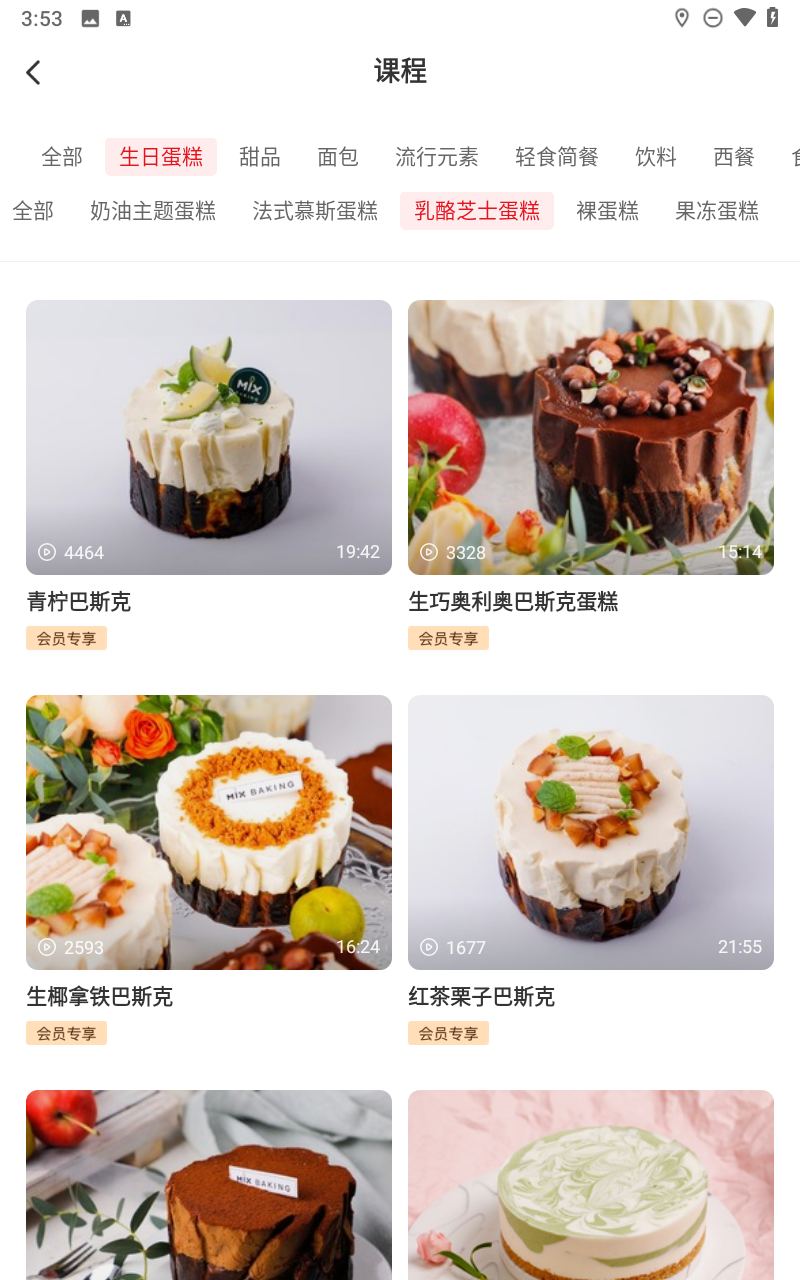The image size is (800, 1280).
Task: Tap the 生日蛋糕 category tab
Action: (161, 157)
